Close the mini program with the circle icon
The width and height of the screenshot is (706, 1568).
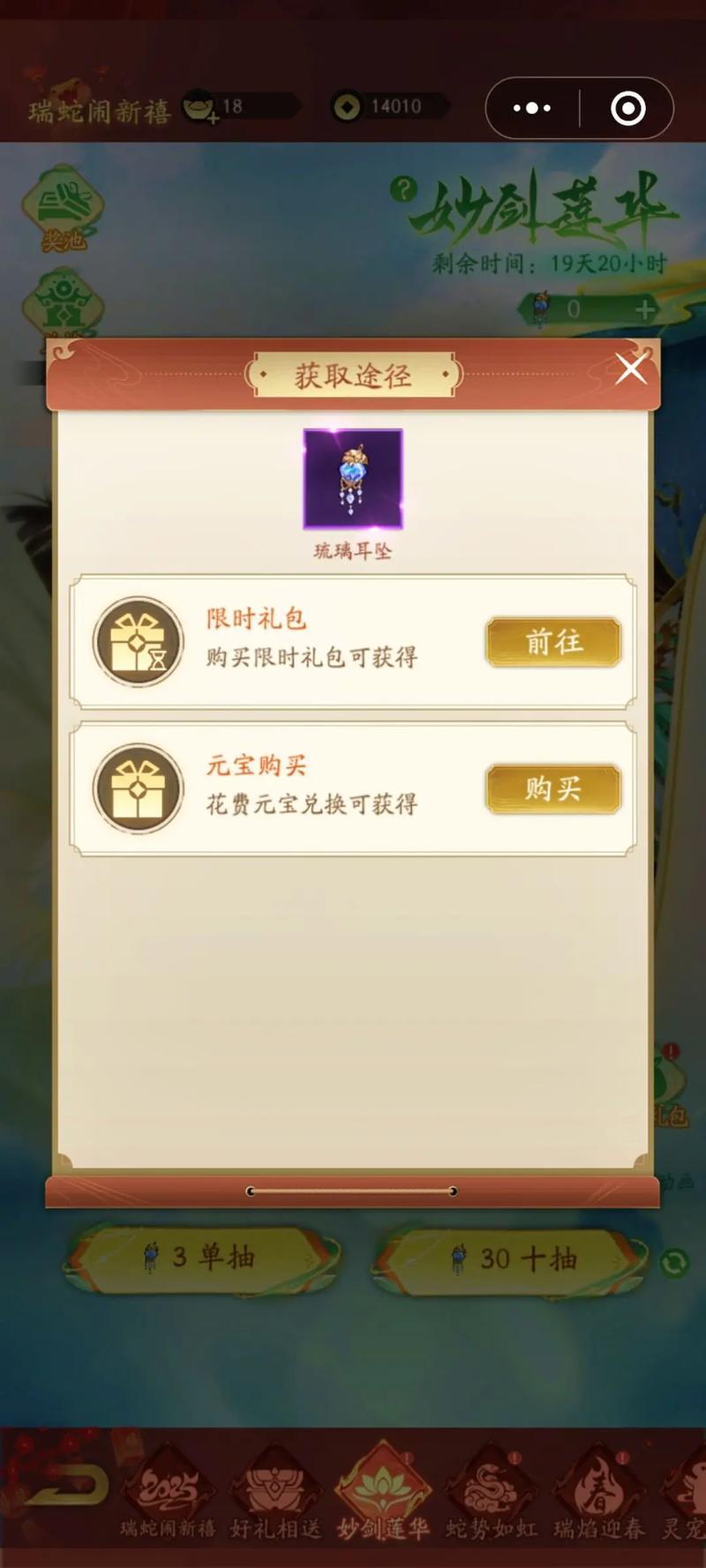[627, 108]
